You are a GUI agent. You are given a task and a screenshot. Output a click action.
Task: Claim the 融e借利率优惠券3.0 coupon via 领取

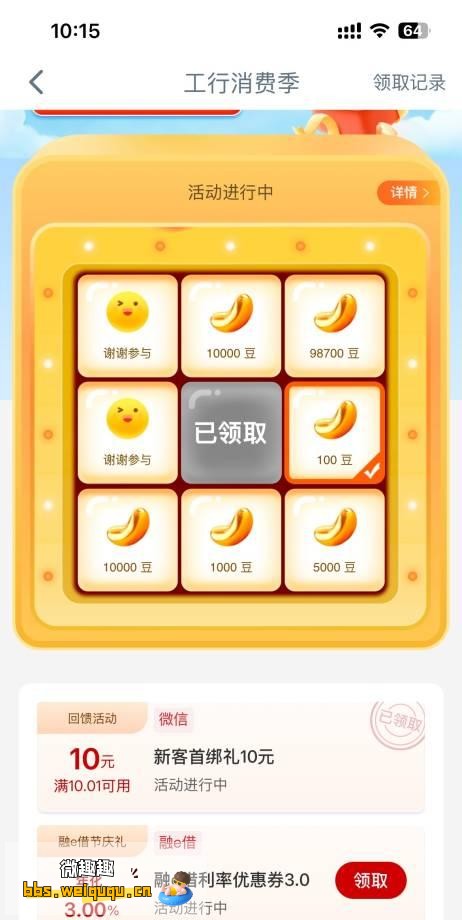pos(370,880)
